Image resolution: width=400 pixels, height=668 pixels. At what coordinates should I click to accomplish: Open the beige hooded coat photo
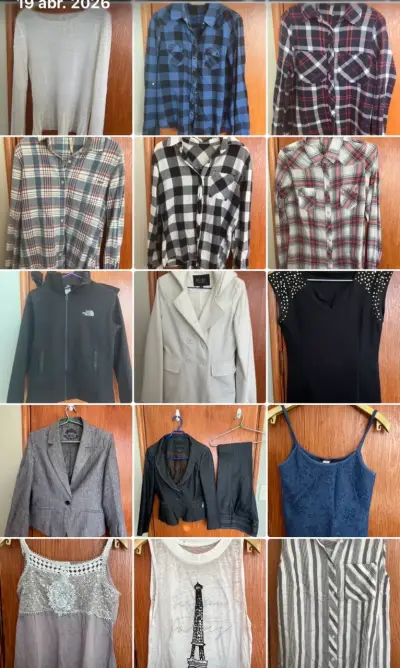pyautogui.click(x=200, y=337)
